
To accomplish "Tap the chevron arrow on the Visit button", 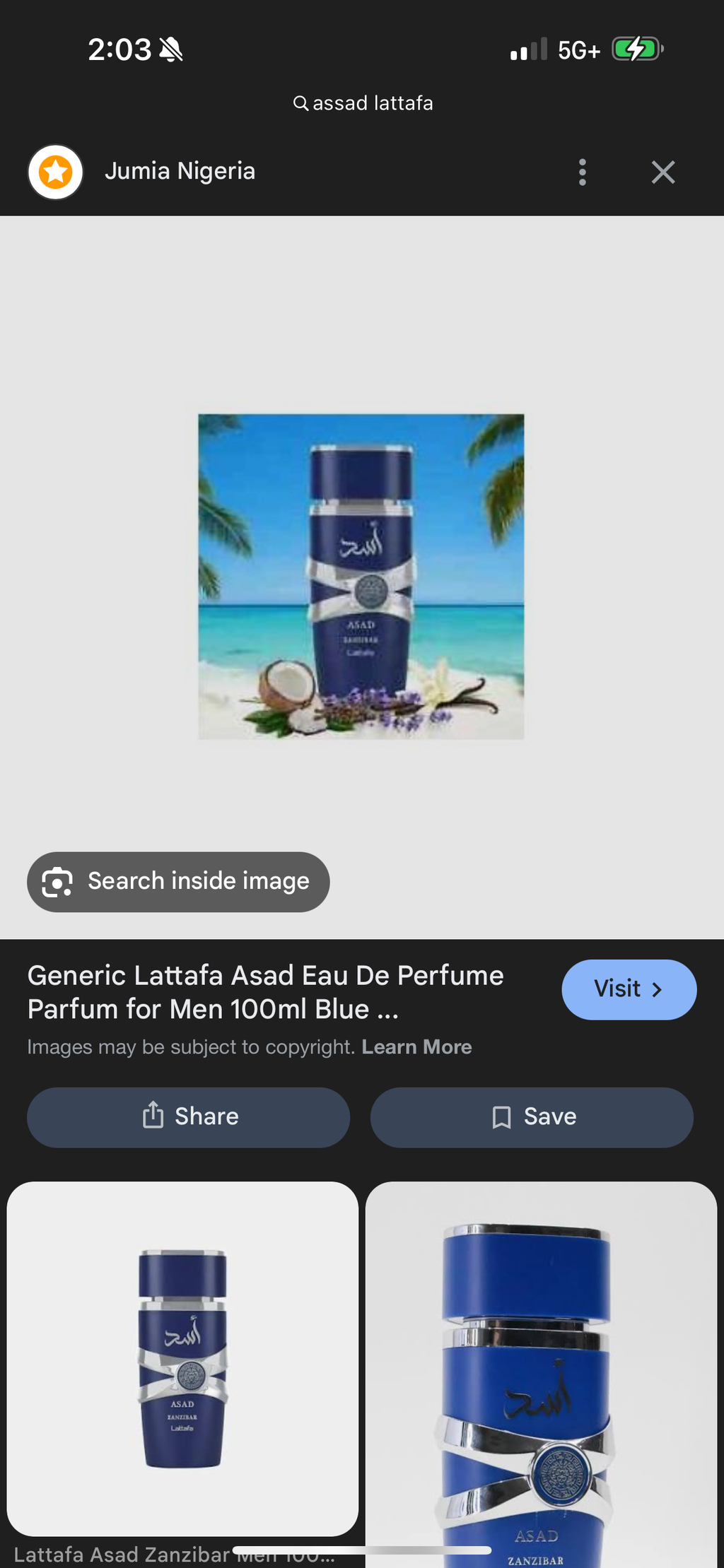I will 658,990.
